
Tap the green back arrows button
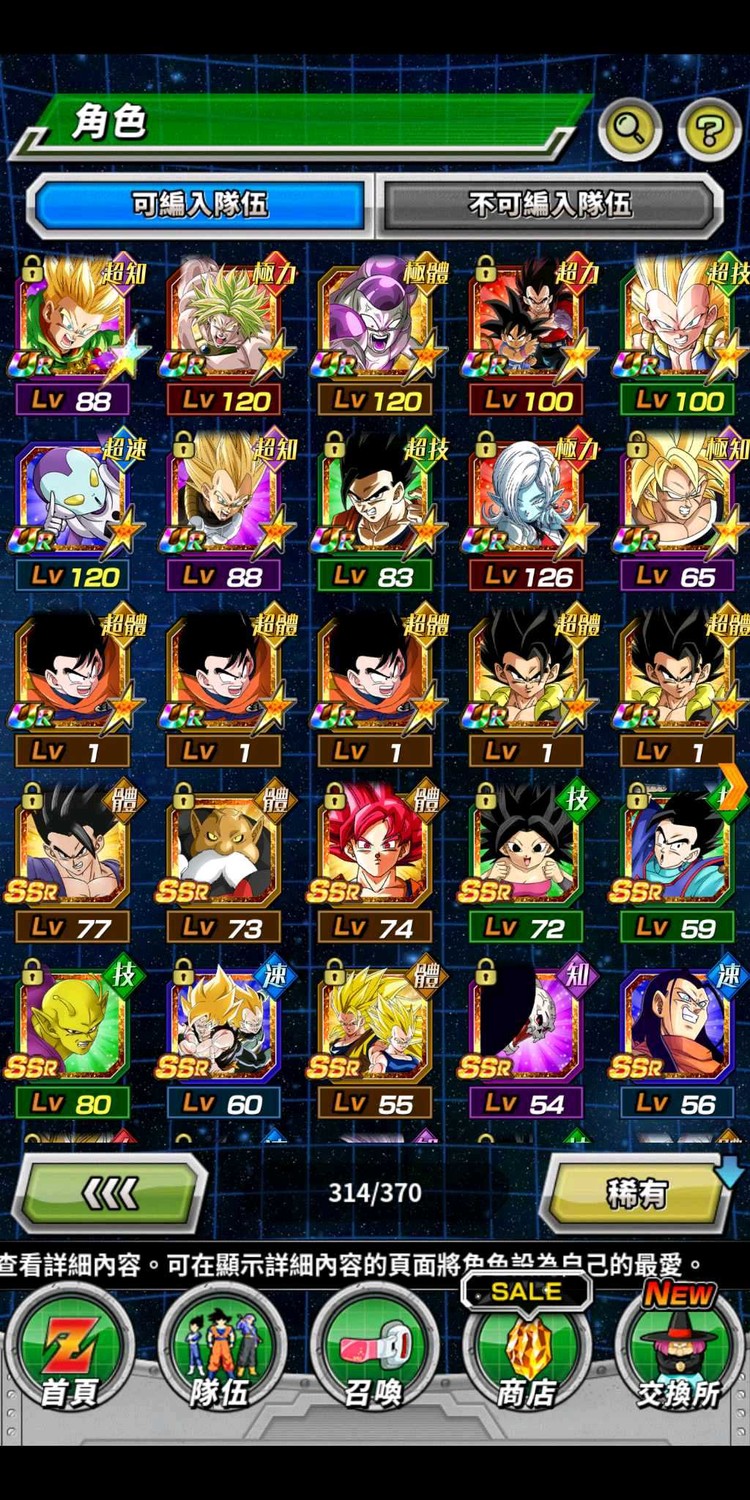point(110,1192)
